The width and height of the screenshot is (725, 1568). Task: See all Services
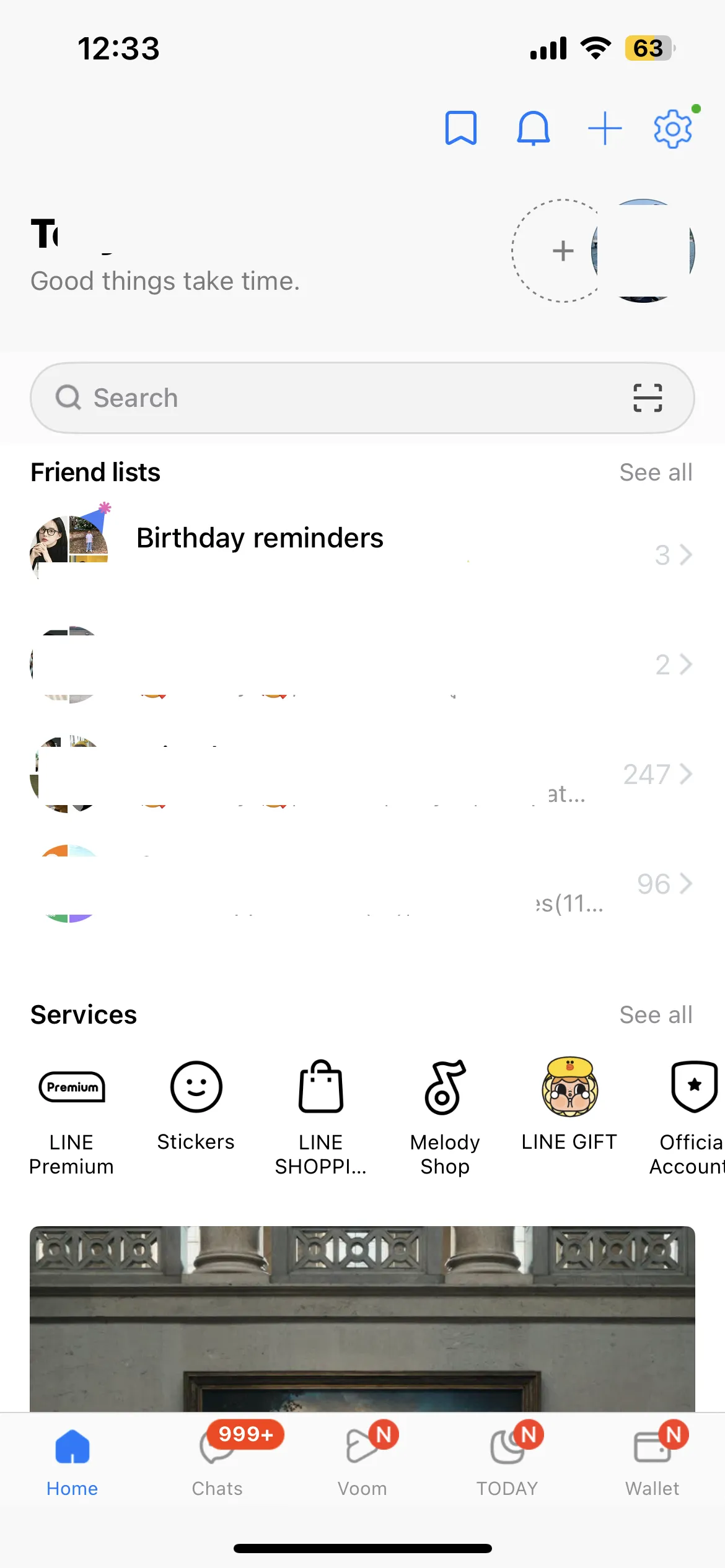[x=656, y=1015]
